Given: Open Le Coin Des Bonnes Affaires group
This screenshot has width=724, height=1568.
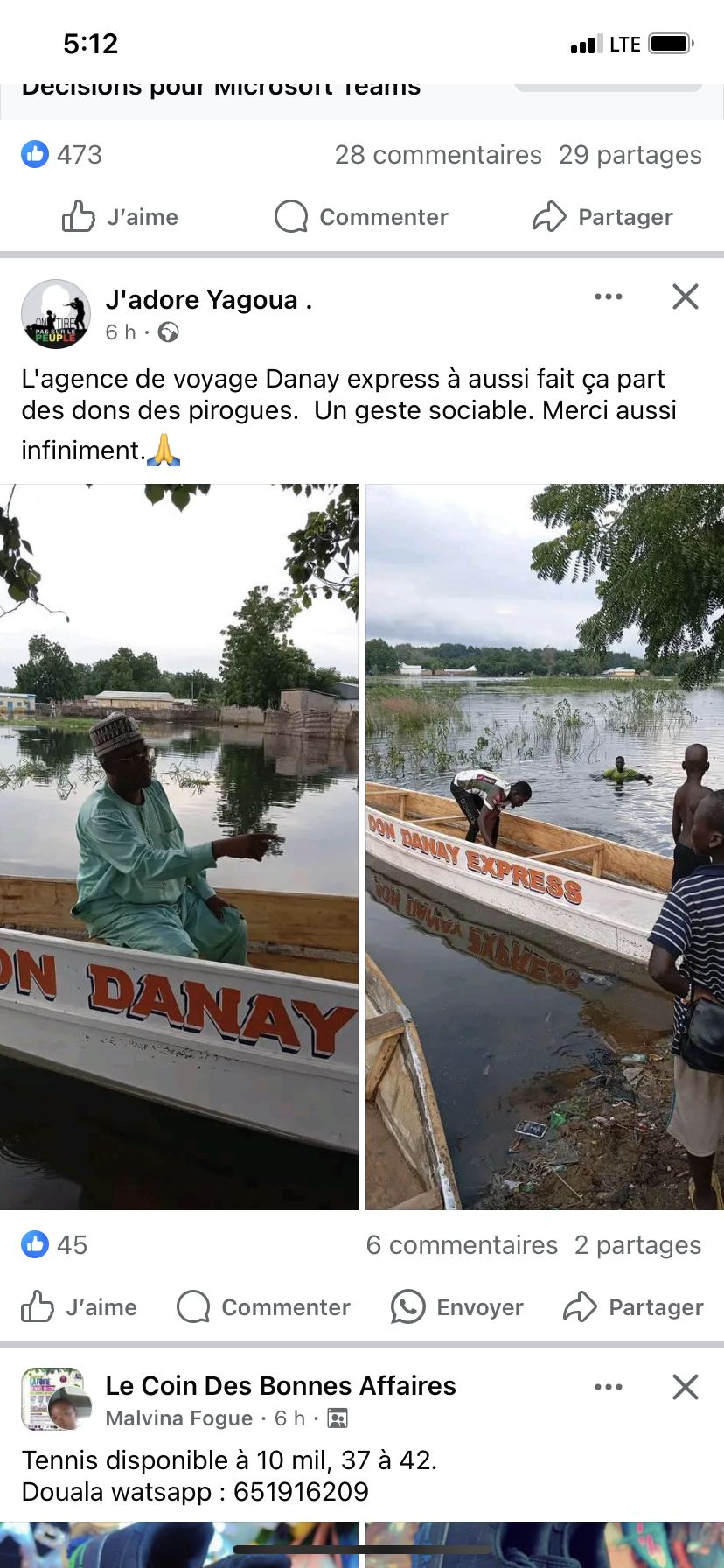Looking at the screenshot, I should pyautogui.click(x=281, y=1386).
